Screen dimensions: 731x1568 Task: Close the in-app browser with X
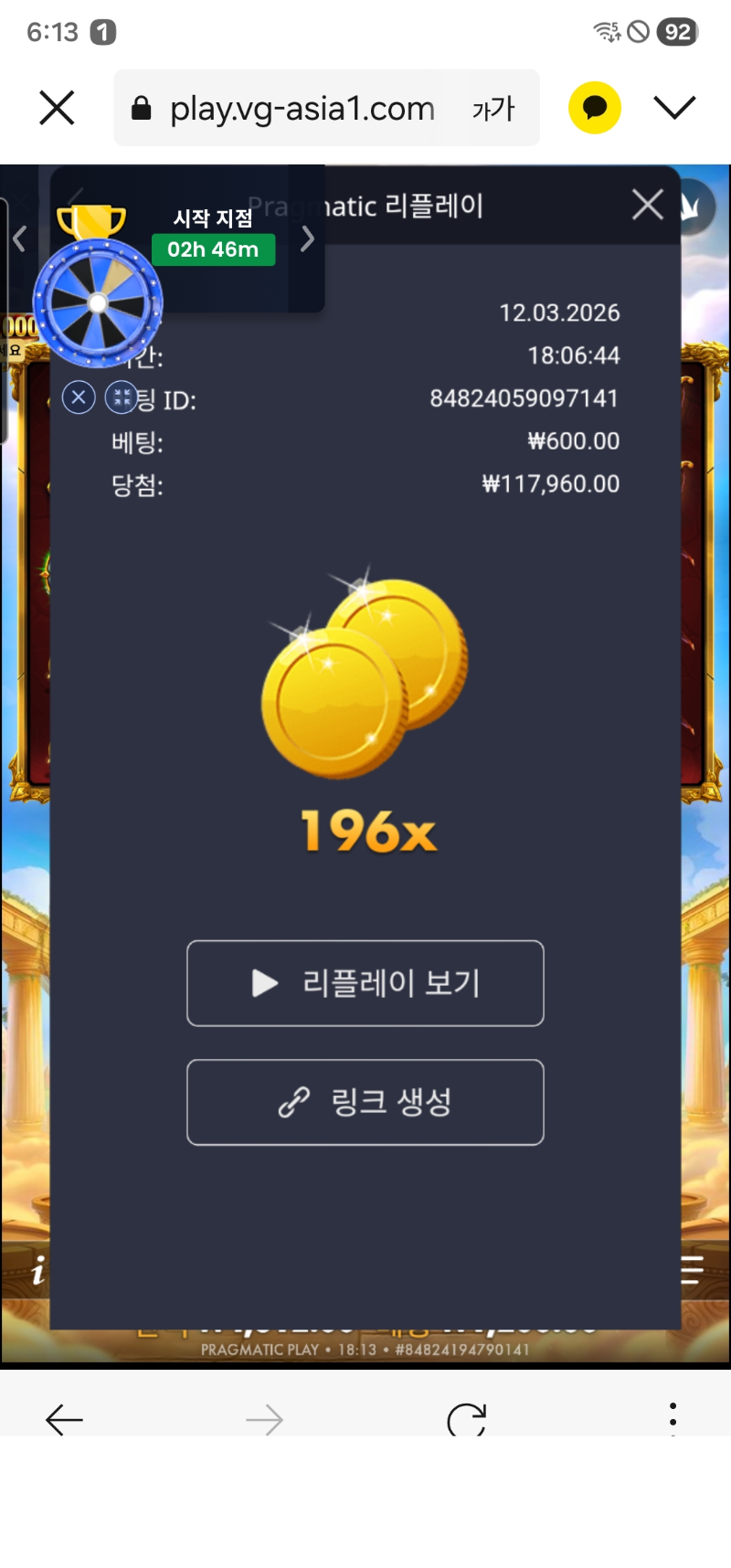pos(57,109)
